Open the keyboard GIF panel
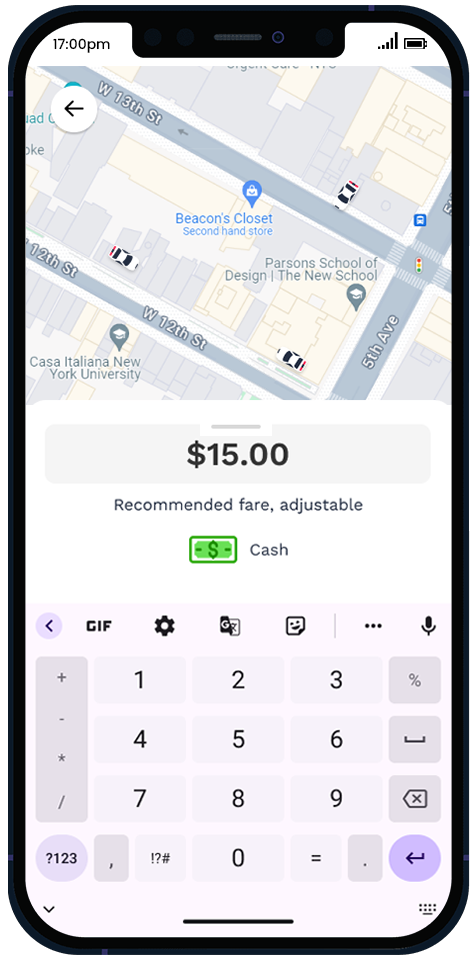This screenshot has height=960, width=475. tap(99, 626)
